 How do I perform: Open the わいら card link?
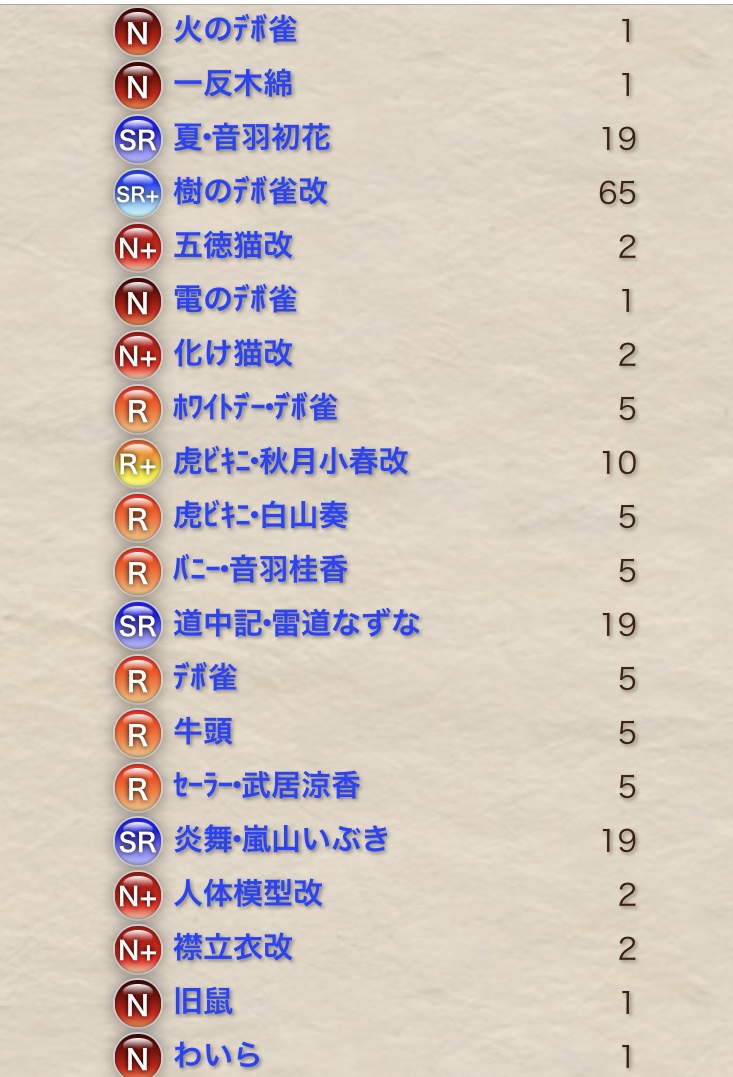(217, 1055)
